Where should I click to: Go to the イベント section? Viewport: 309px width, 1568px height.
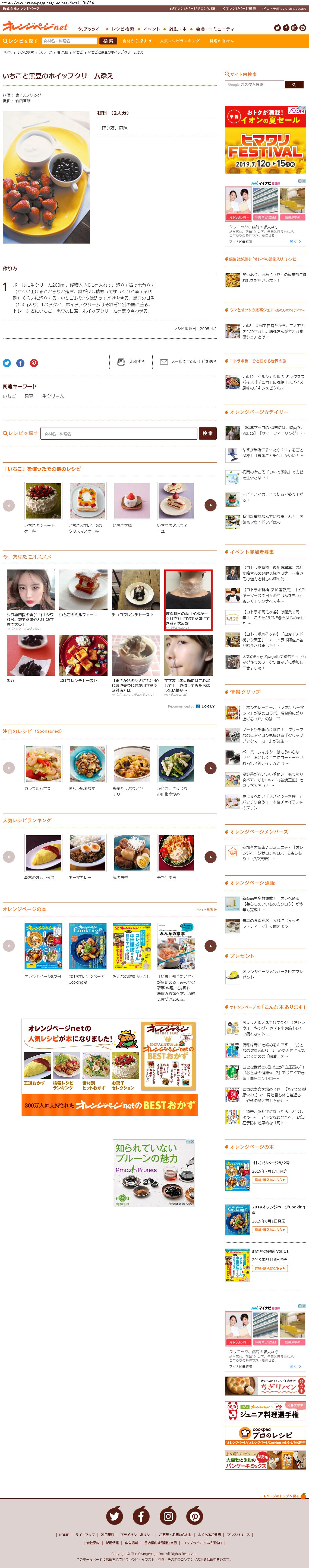tap(152, 28)
